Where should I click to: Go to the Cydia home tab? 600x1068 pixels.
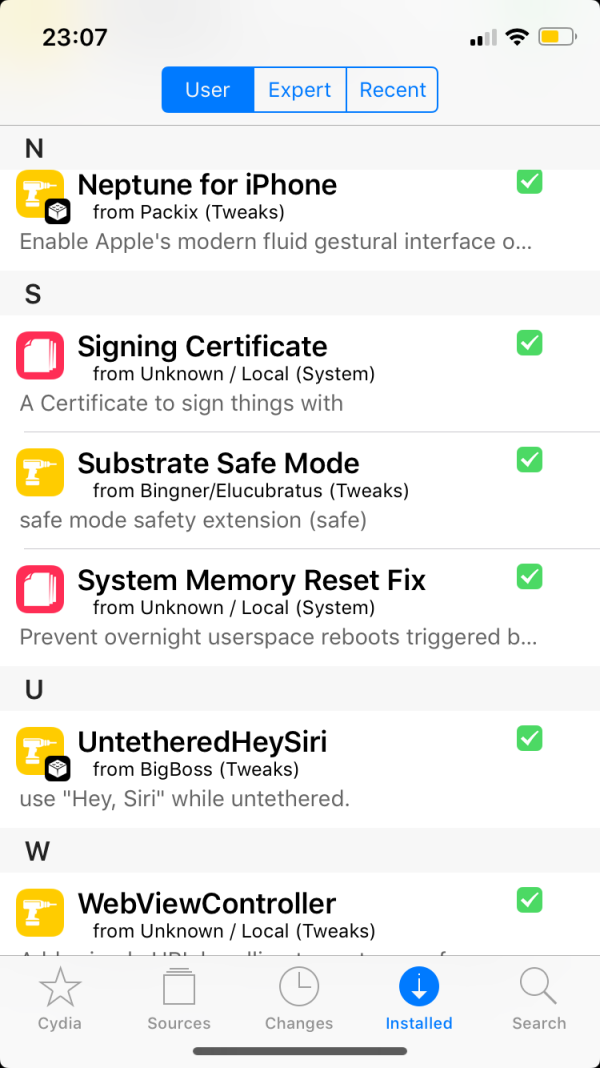click(x=60, y=1000)
